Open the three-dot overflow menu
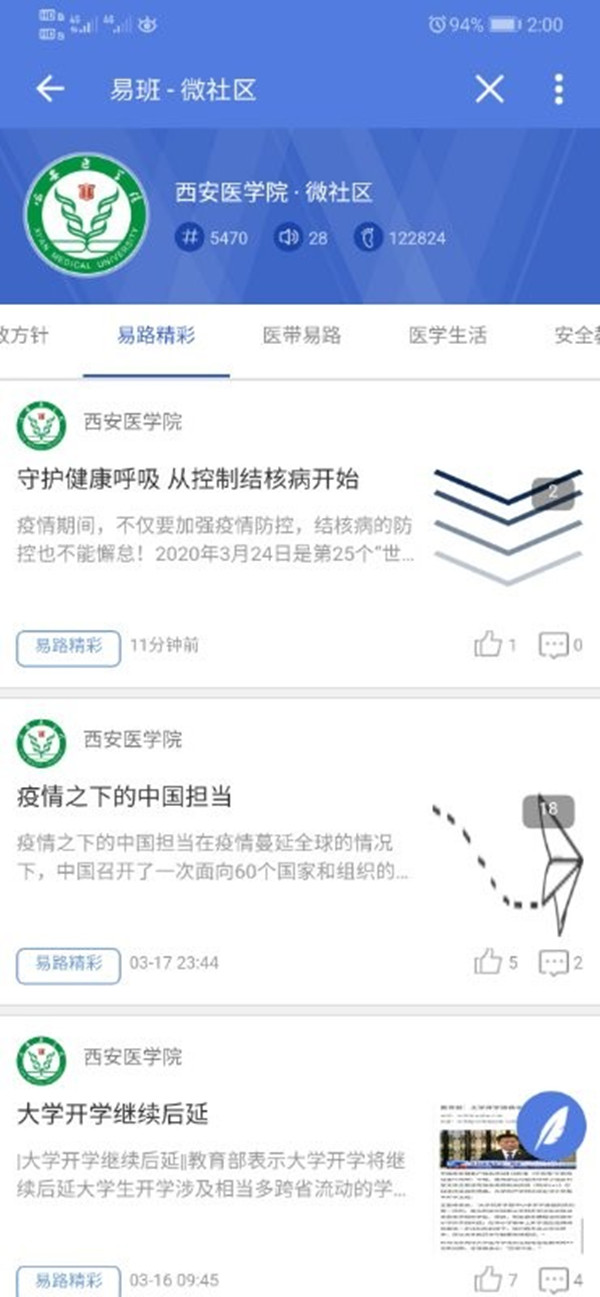Image resolution: width=600 pixels, height=1297 pixels. coord(558,90)
